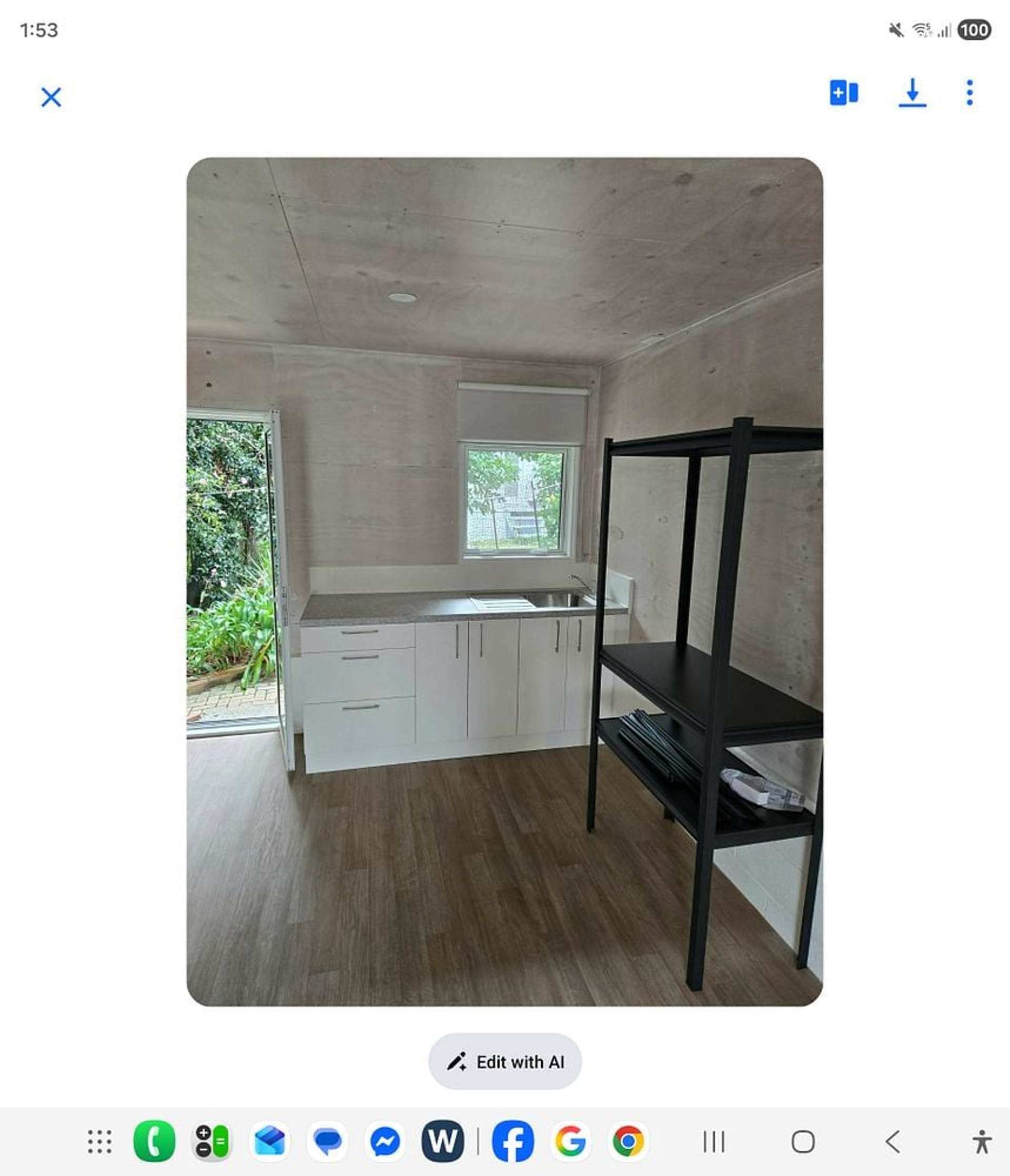
Task: Open the Google app
Action: click(x=570, y=1141)
